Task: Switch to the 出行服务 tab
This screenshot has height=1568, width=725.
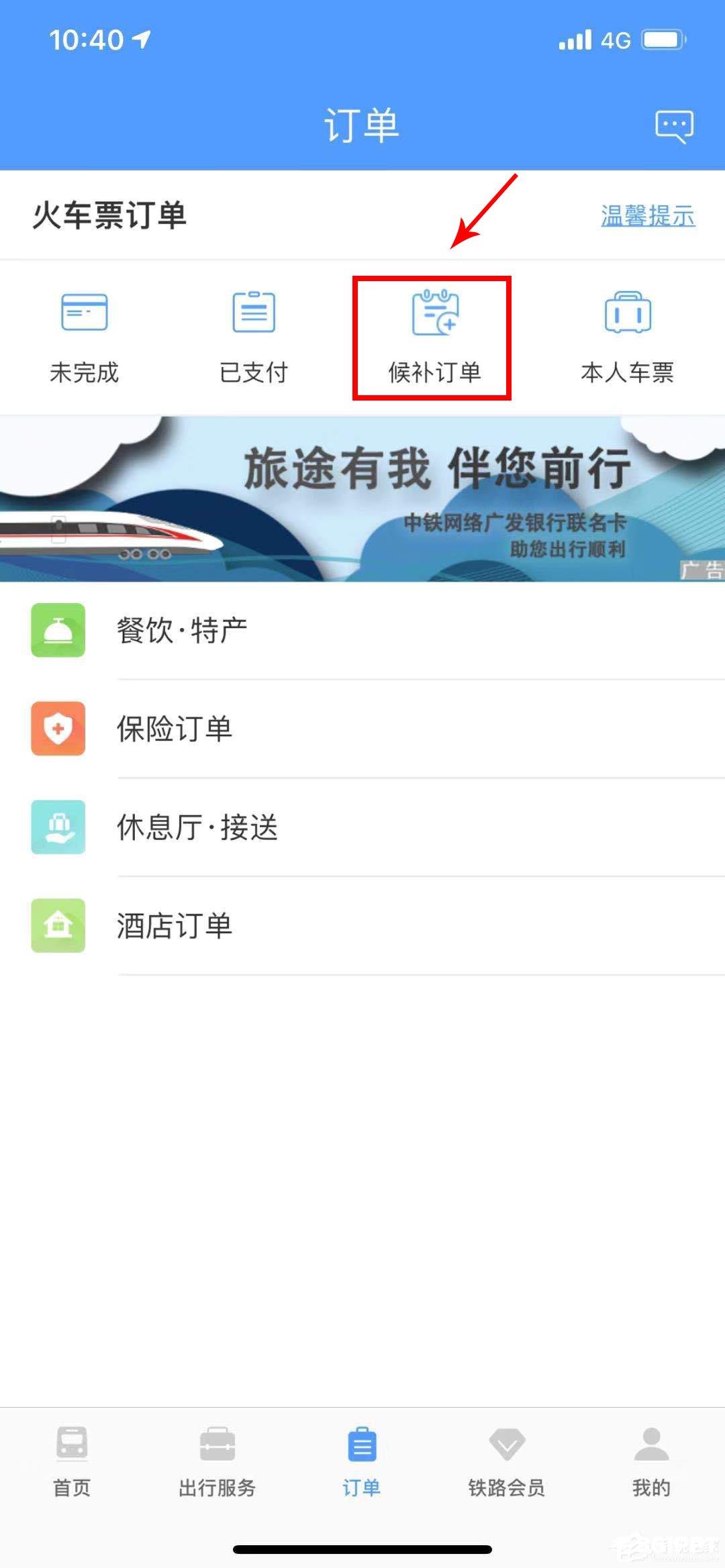Action: click(x=217, y=1463)
